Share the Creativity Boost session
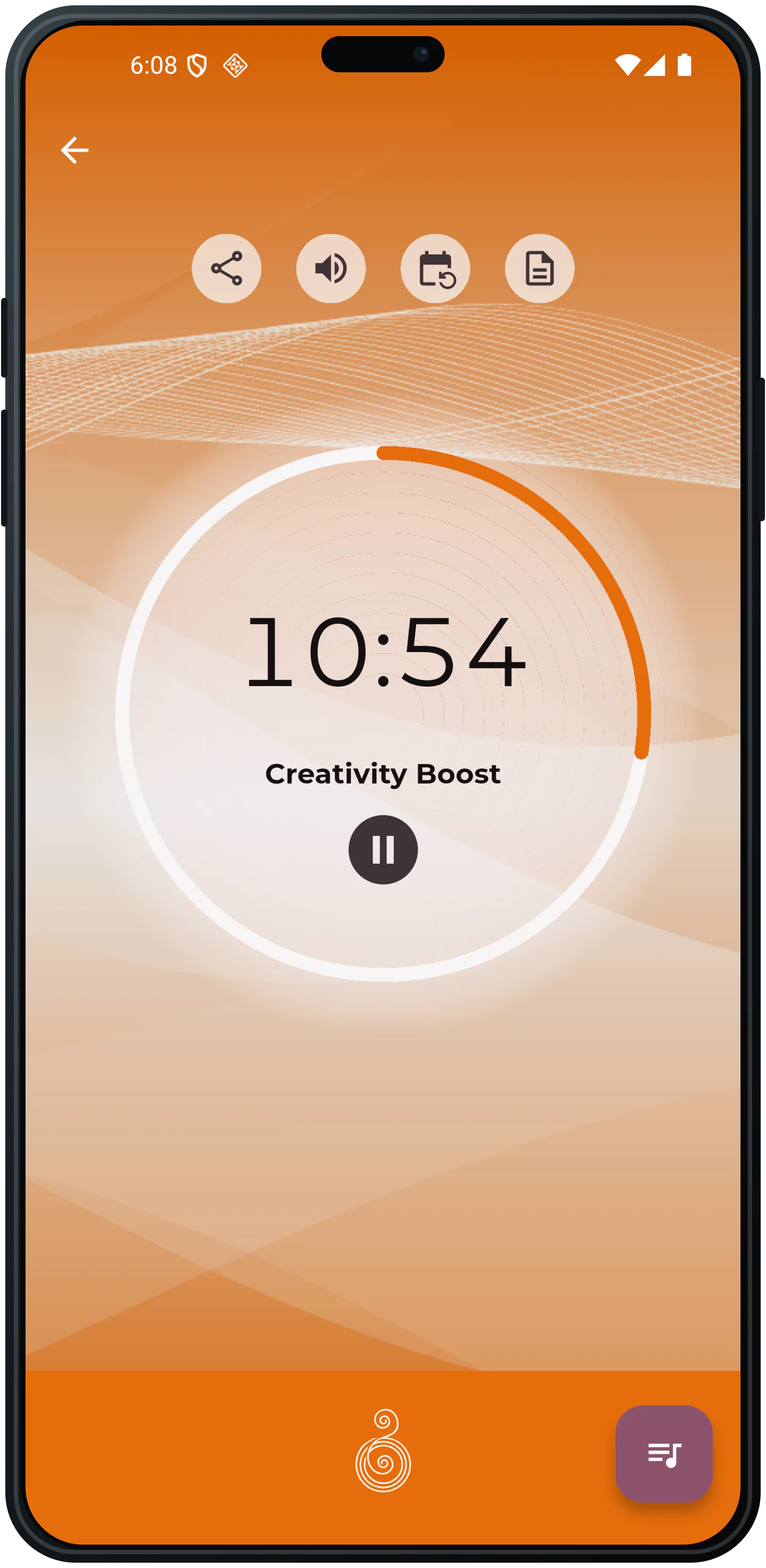 click(x=227, y=269)
